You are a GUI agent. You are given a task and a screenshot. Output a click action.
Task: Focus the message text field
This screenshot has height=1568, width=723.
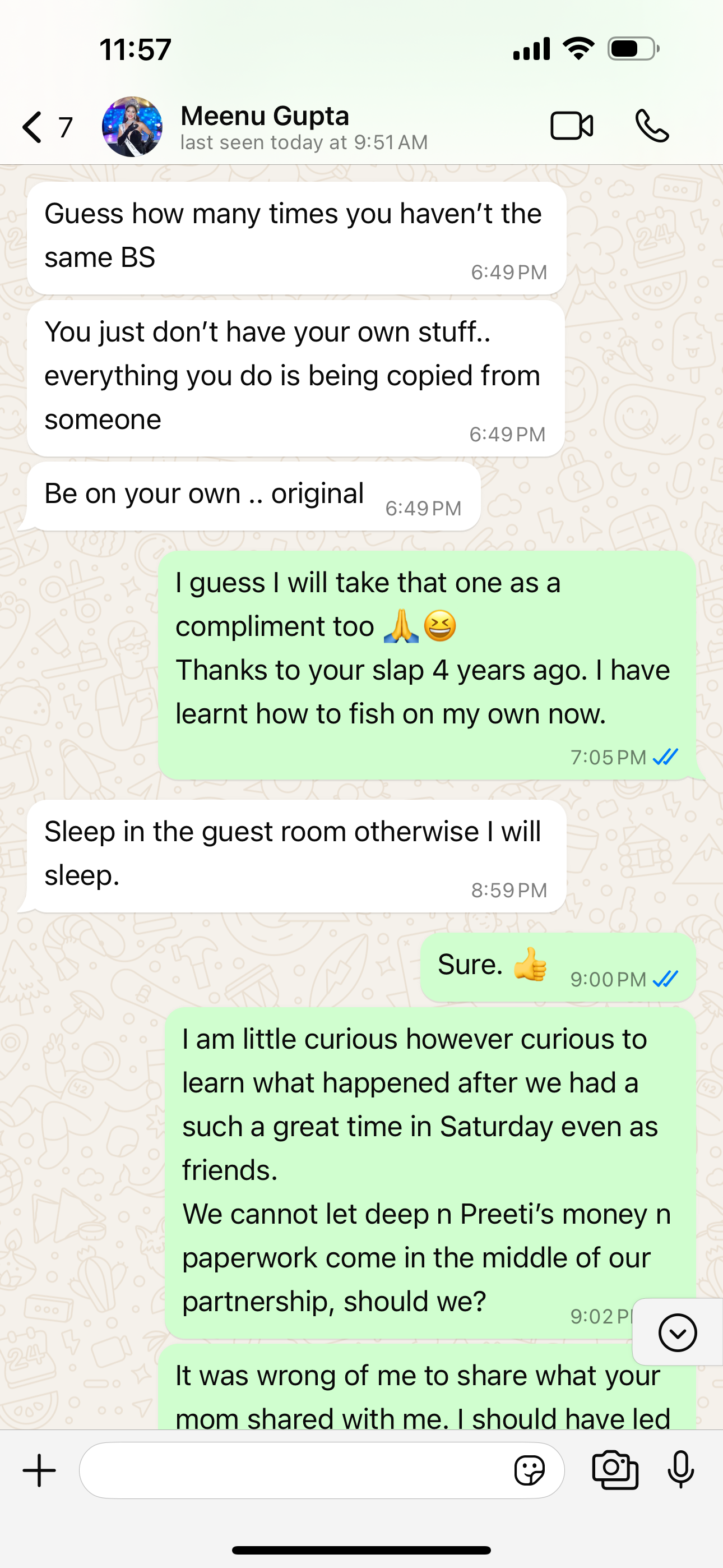292,1470
